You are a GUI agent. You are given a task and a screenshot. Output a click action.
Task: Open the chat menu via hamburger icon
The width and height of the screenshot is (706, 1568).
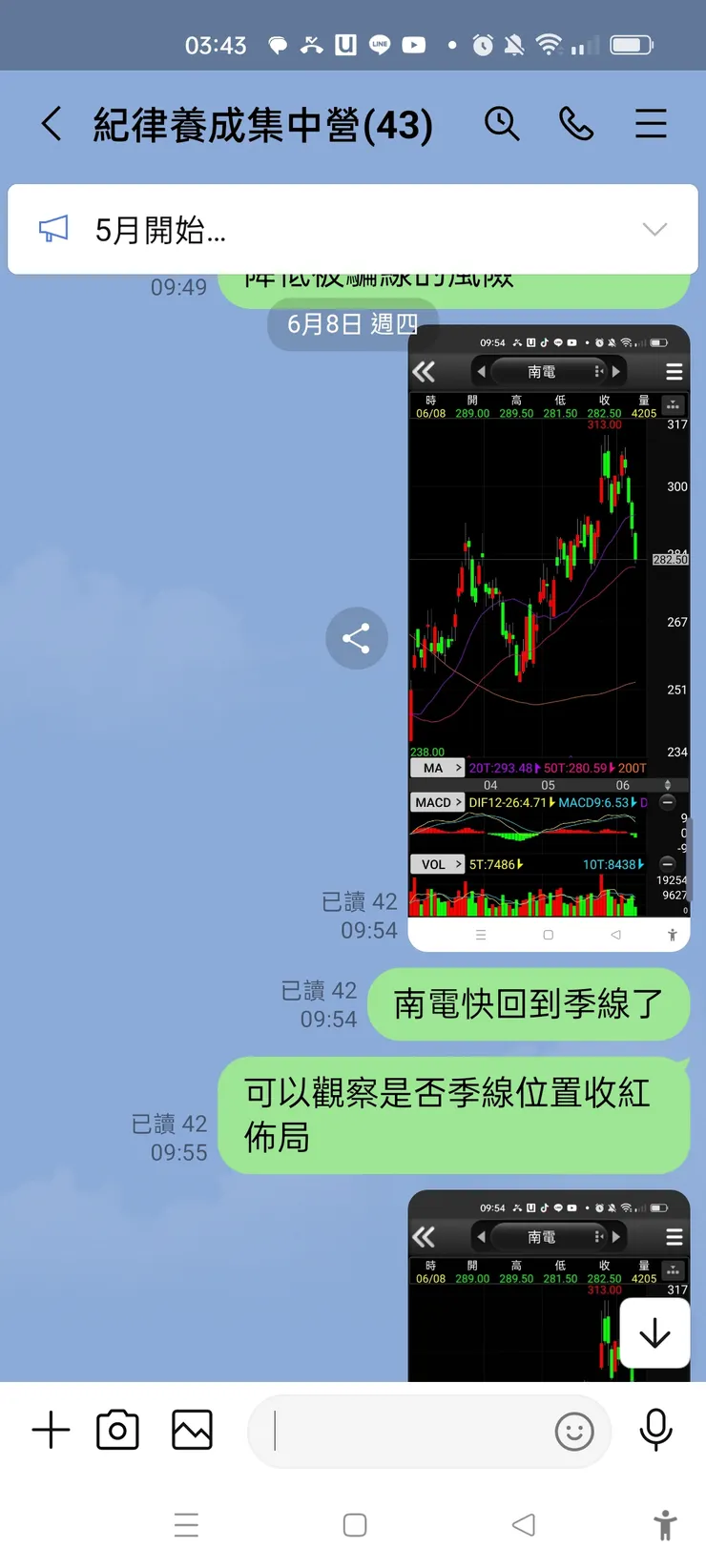click(651, 123)
